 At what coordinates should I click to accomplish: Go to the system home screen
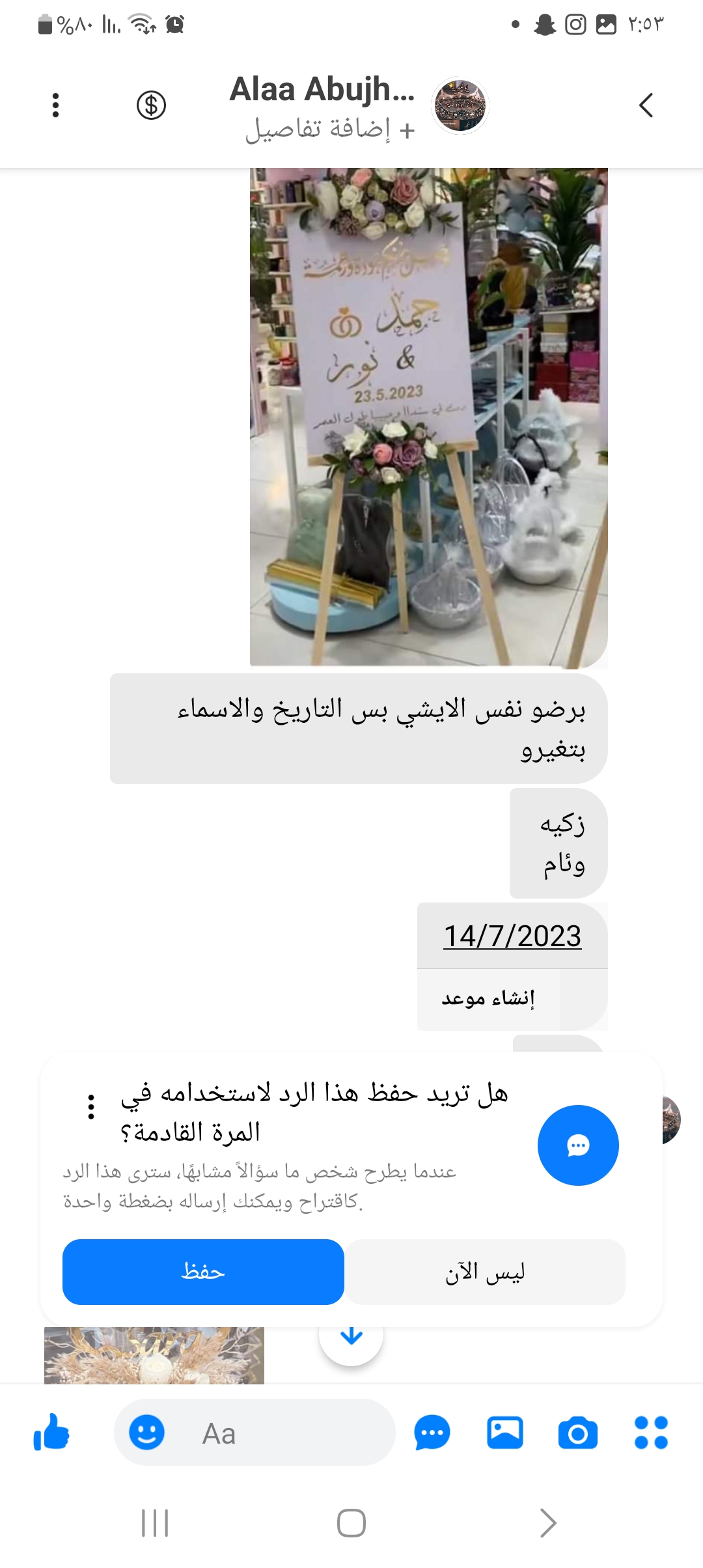[x=351, y=1523]
